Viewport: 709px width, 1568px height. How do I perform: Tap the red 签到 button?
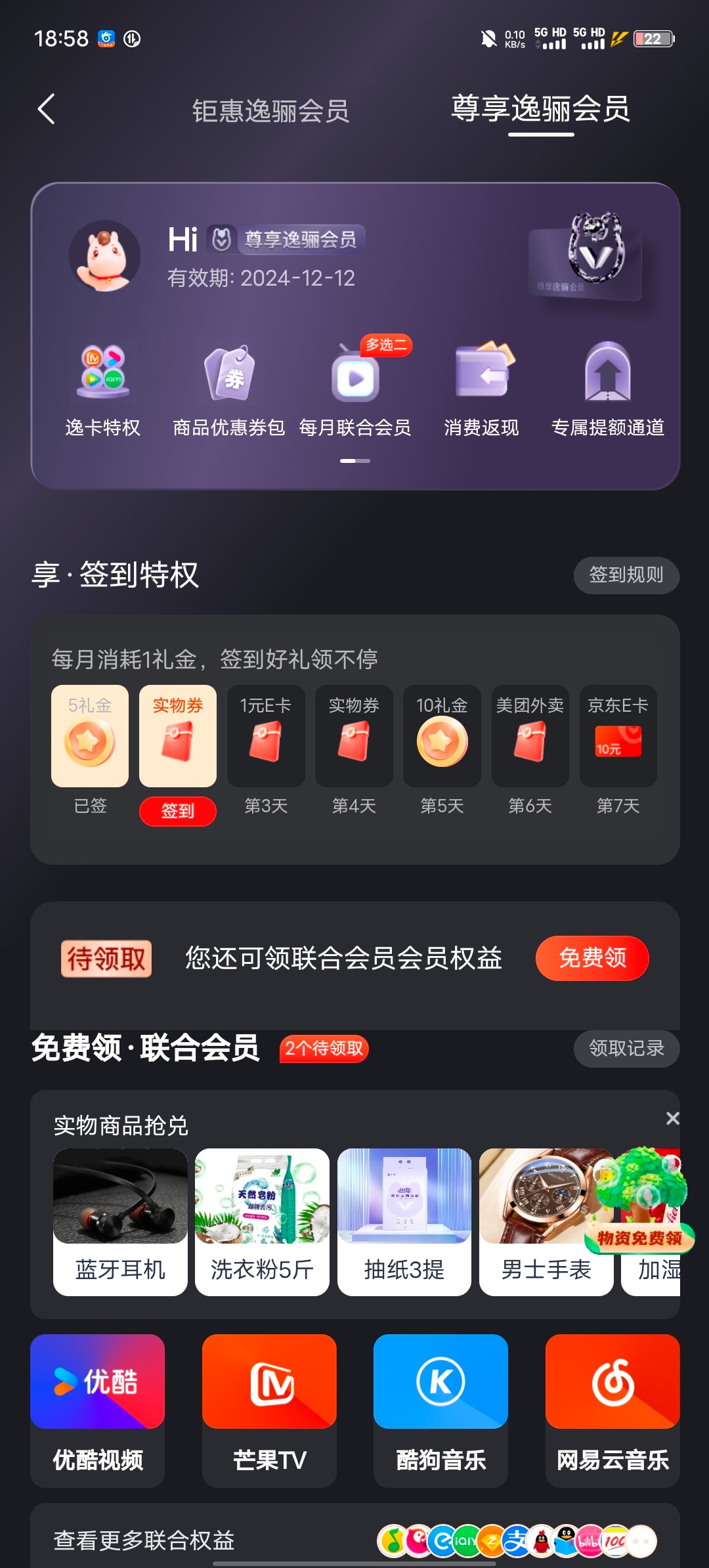pyautogui.click(x=177, y=811)
